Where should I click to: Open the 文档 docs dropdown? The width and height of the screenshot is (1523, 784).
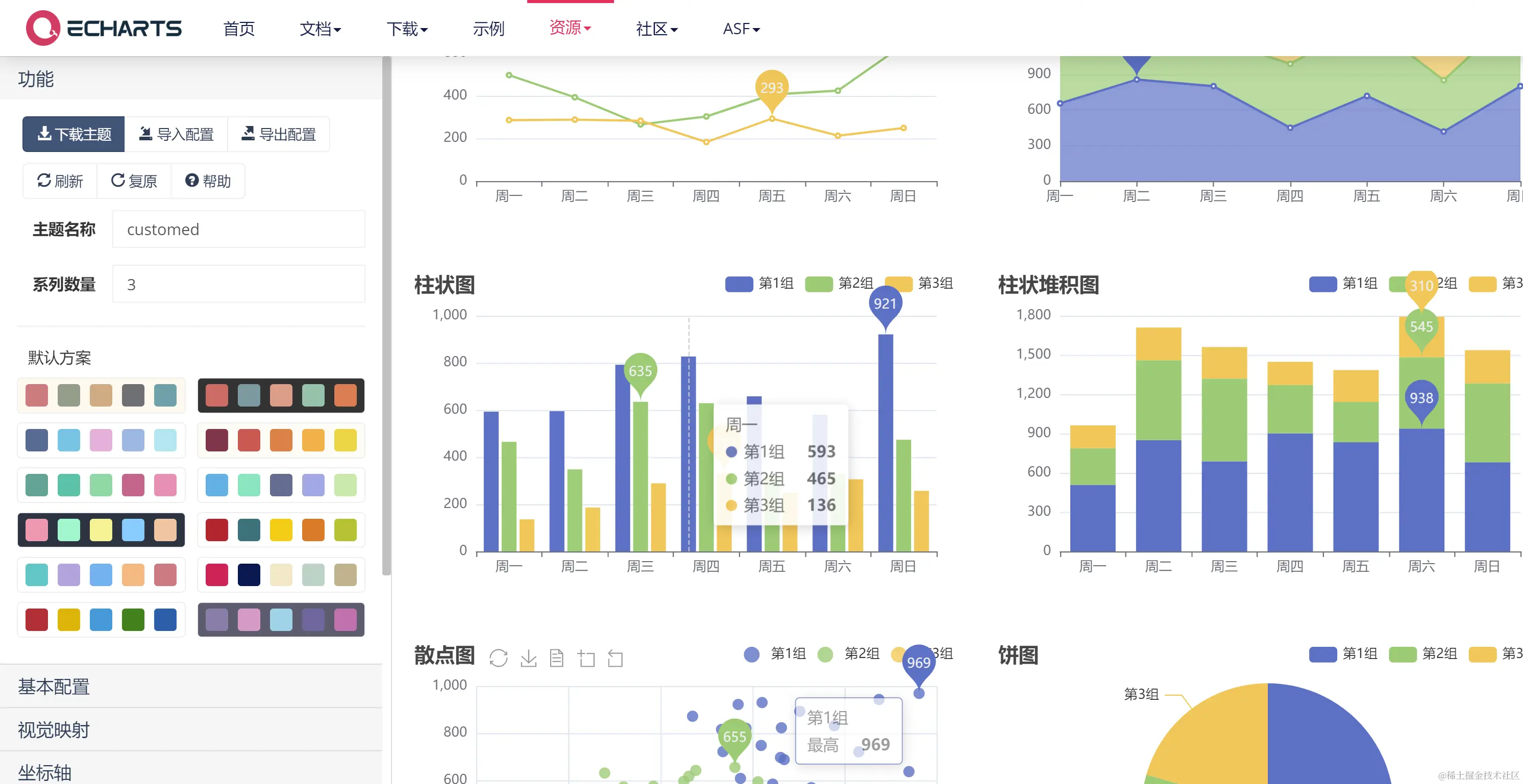[x=320, y=29]
